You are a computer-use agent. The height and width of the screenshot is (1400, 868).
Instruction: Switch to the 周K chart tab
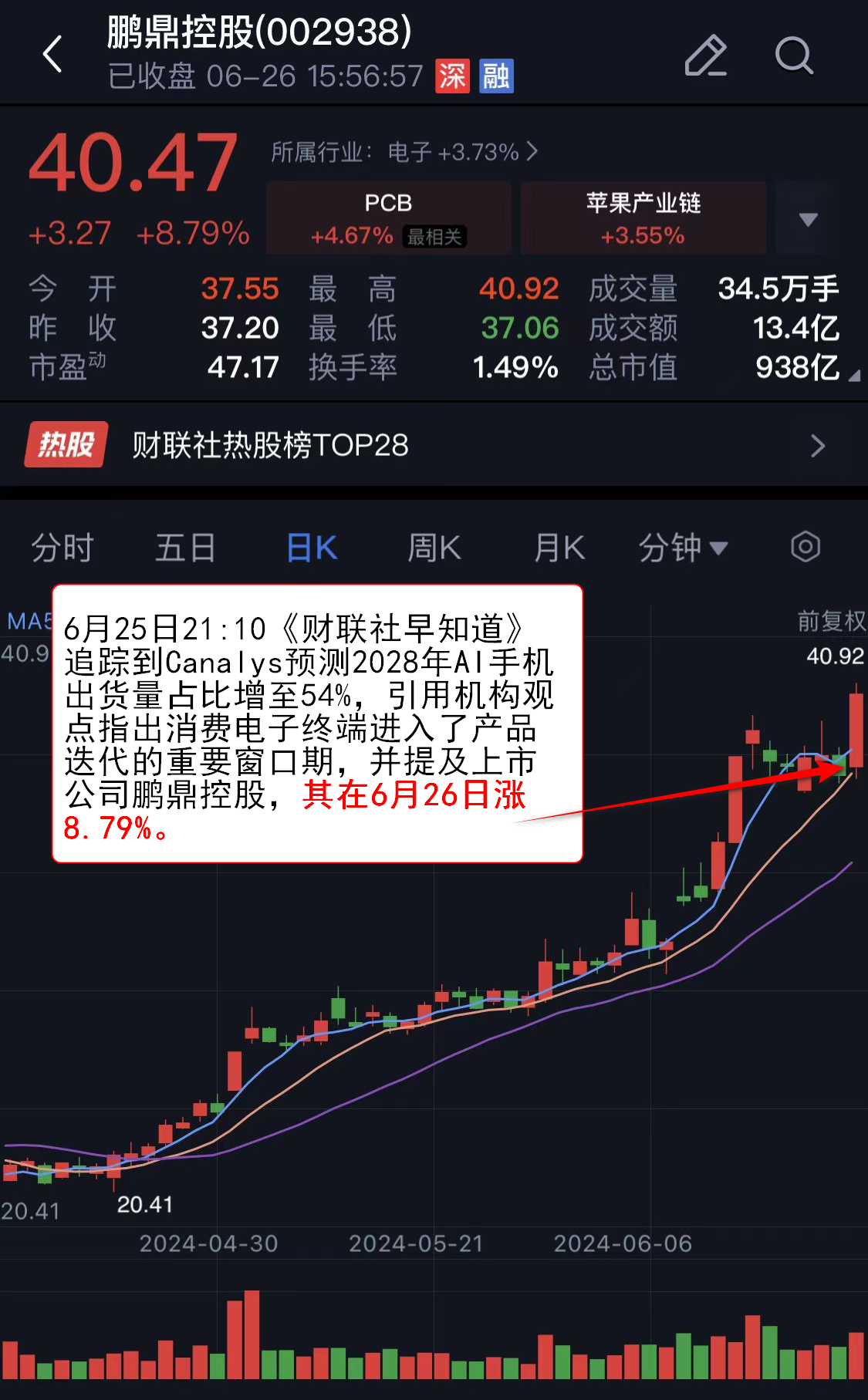[434, 548]
